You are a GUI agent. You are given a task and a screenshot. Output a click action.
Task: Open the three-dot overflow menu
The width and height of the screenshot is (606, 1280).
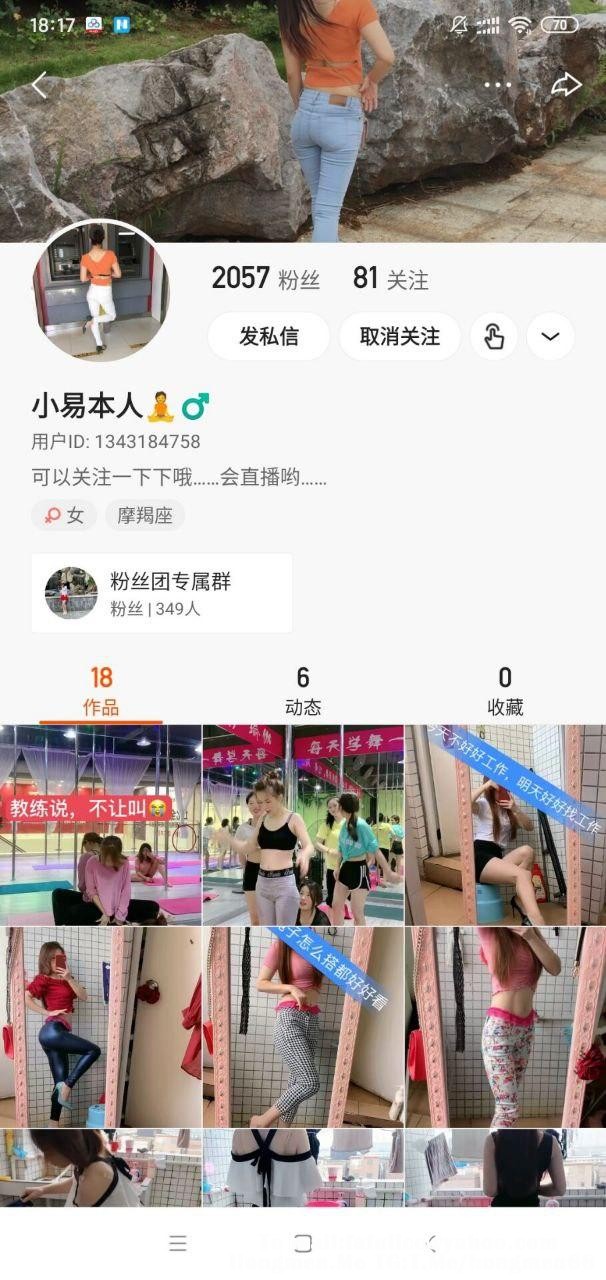[497, 85]
